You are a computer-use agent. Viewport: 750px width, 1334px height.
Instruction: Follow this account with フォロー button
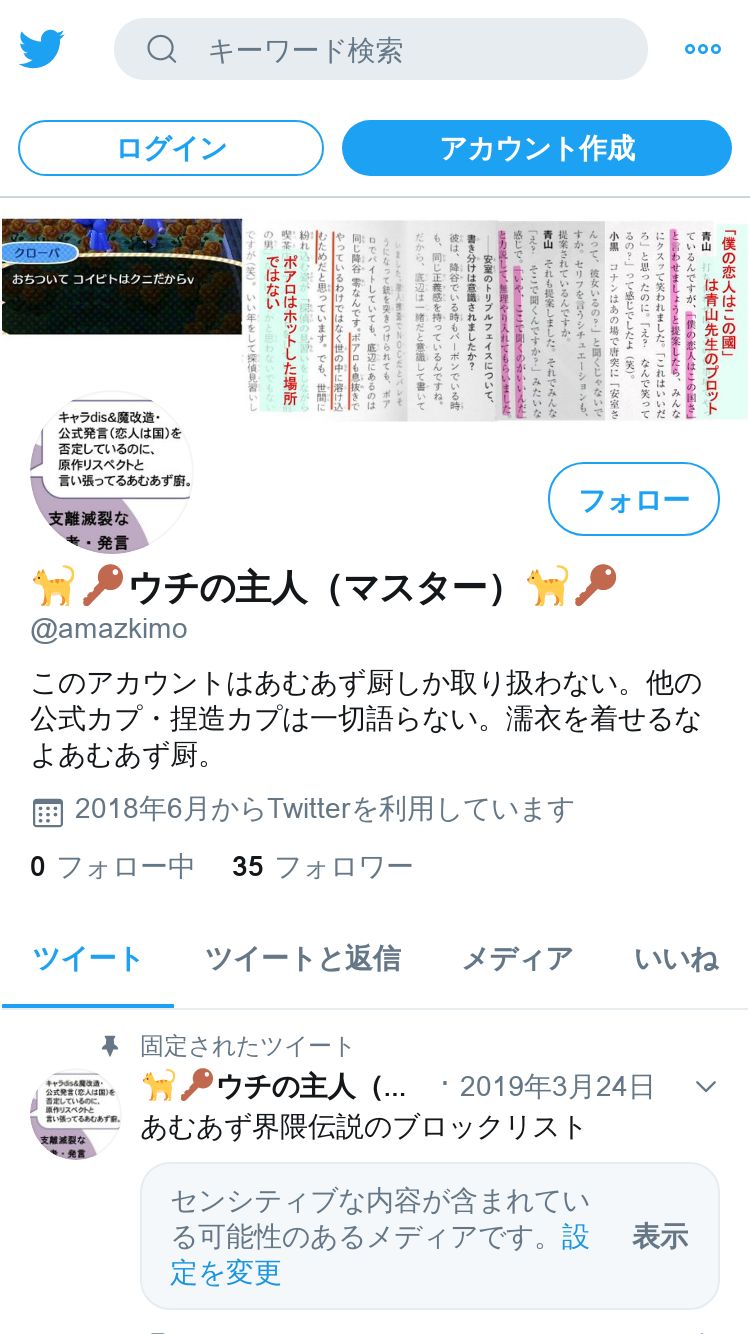coord(634,499)
